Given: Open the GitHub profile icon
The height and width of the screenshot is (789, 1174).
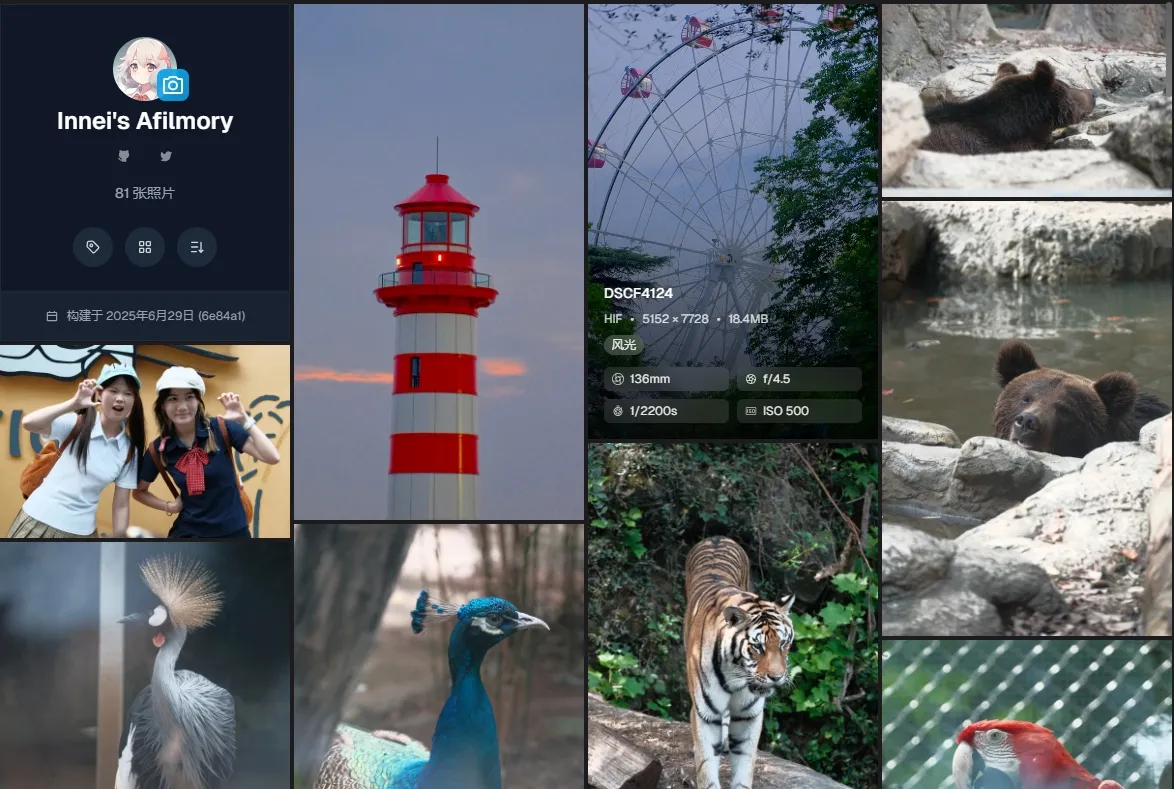Looking at the screenshot, I should (x=124, y=156).
